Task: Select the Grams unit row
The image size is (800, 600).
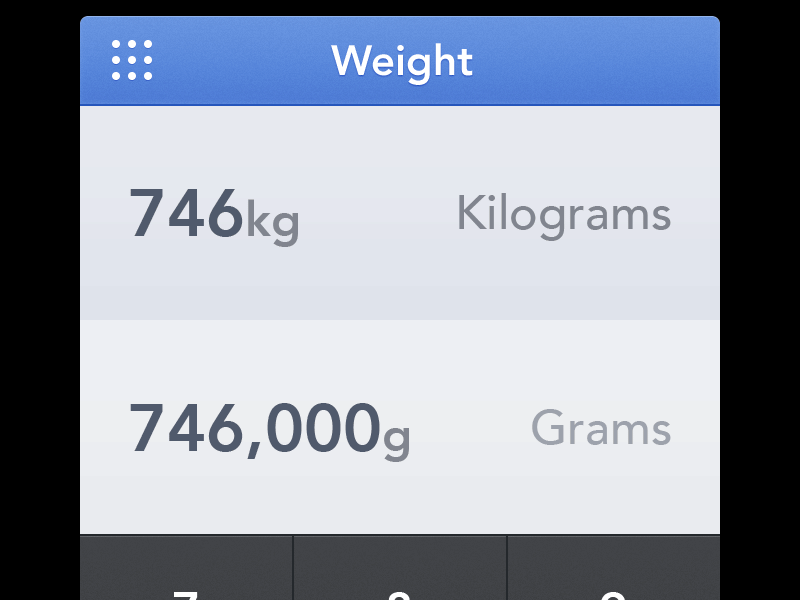Action: coord(400,428)
